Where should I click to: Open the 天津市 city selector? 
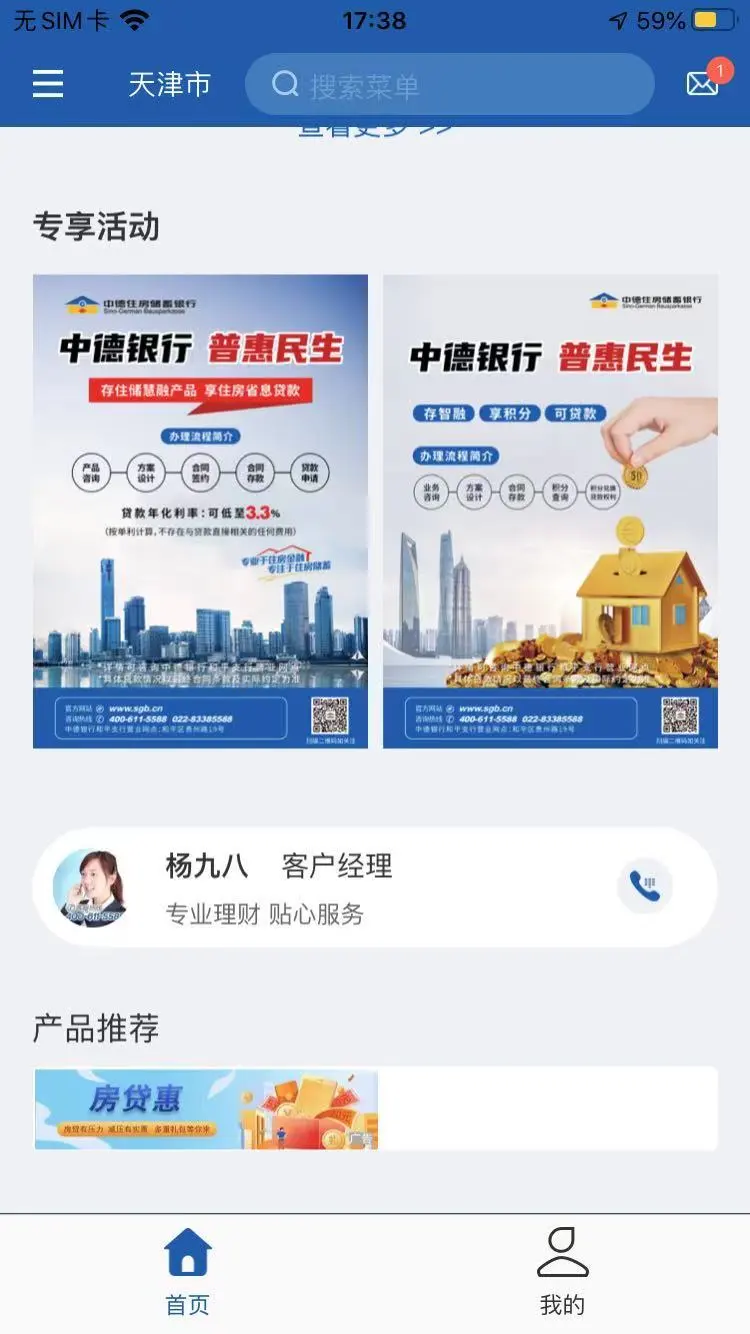[x=170, y=86]
